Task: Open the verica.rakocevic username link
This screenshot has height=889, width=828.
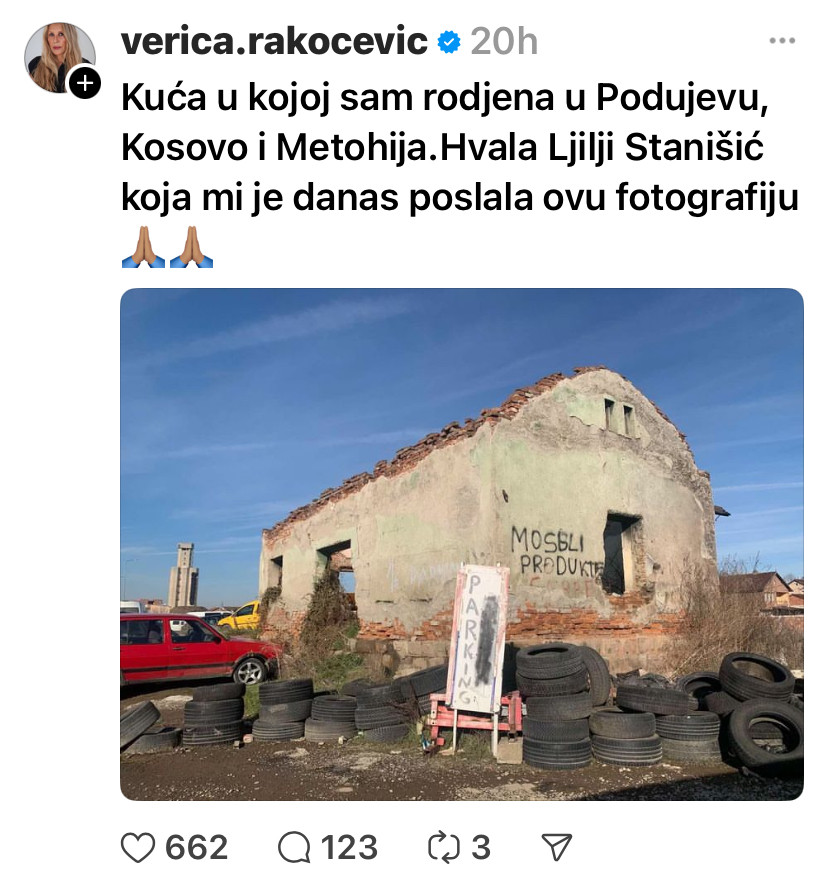Action: click(x=274, y=42)
